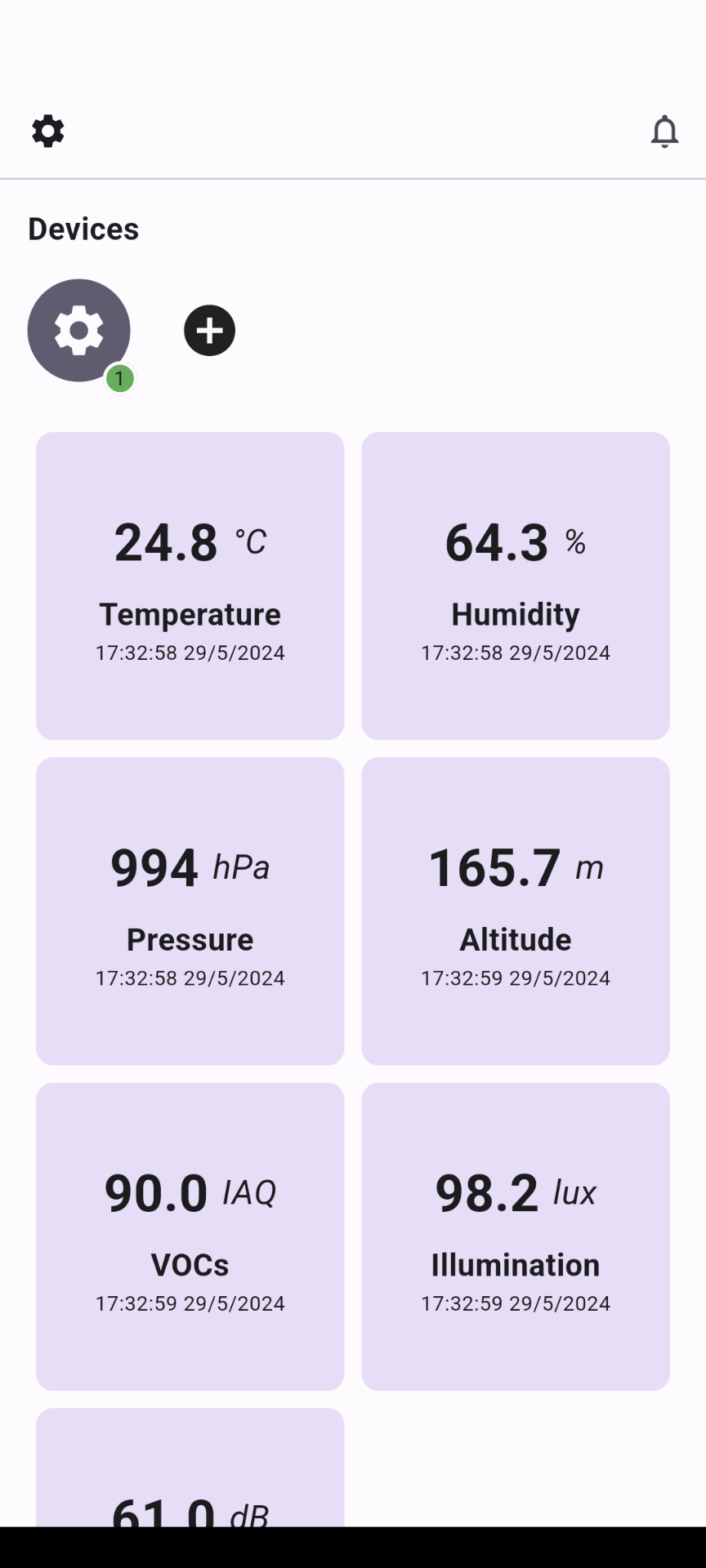This screenshot has width=706, height=1568.
Task: Tap the timestamp under Illumination
Action: [515, 1303]
